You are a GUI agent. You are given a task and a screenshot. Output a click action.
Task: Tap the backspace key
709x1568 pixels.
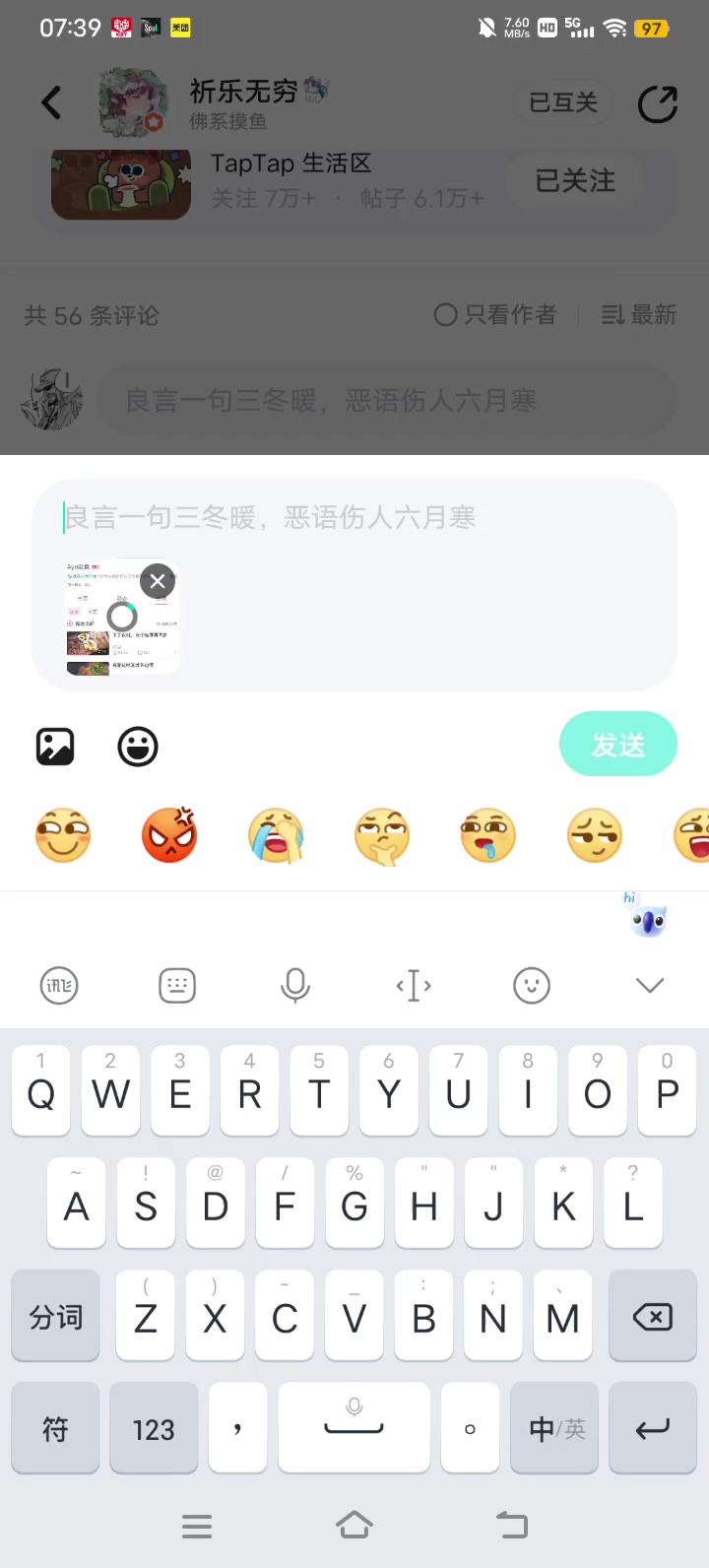pos(652,1317)
